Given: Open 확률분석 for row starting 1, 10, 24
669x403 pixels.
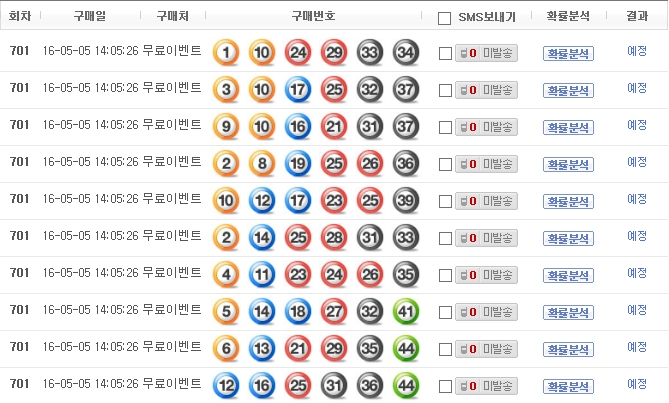Looking at the screenshot, I should point(568,54).
